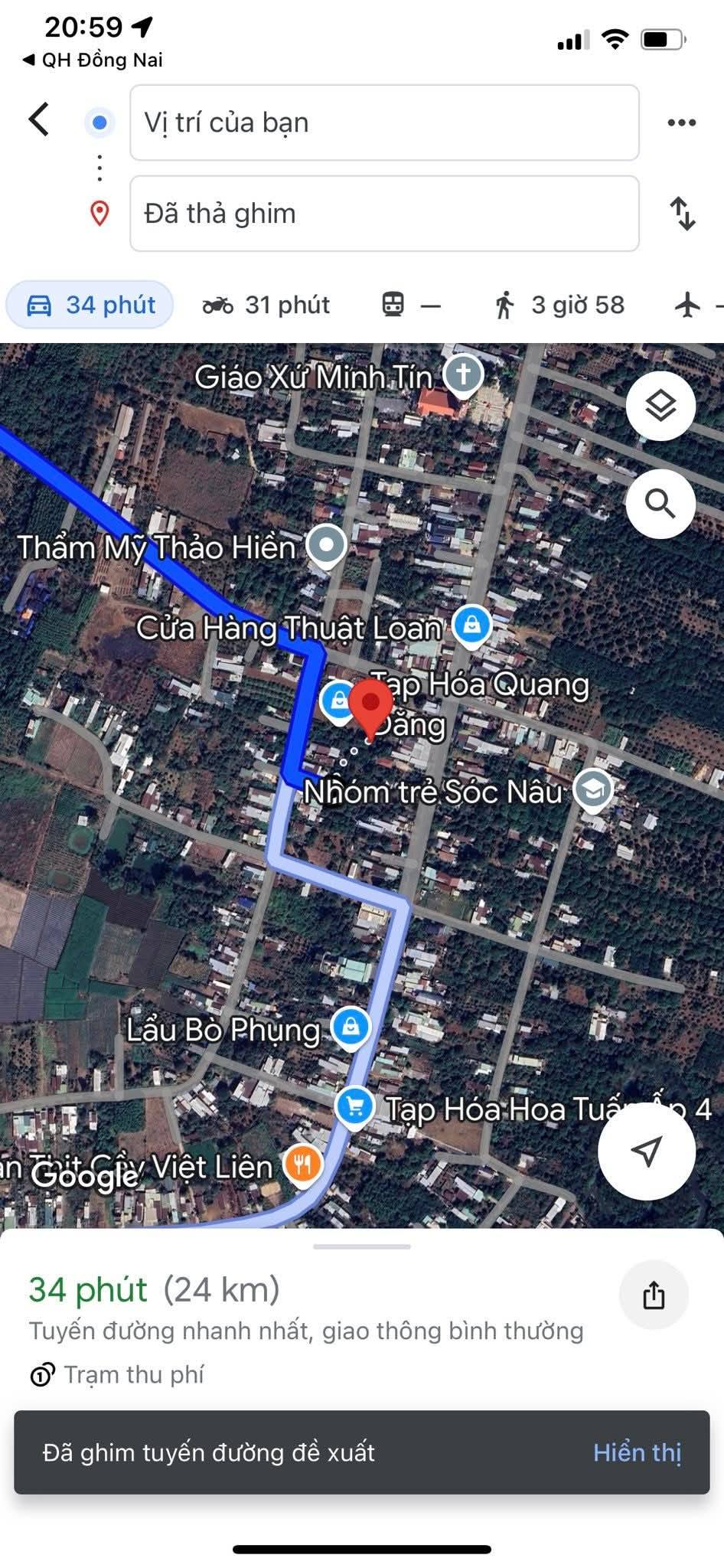Search along the route
This screenshot has height=1568, width=724.
pos(660,504)
